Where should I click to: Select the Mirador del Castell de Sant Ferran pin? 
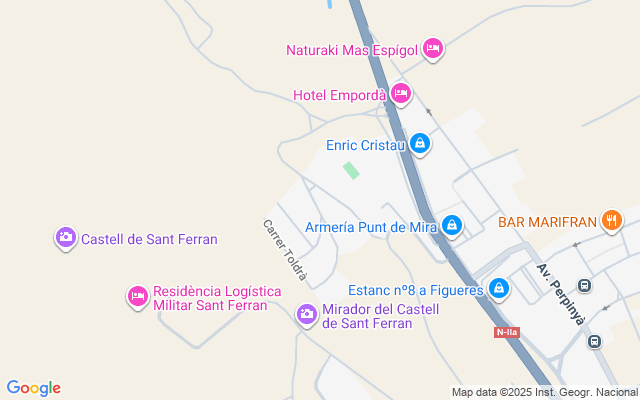(x=307, y=315)
